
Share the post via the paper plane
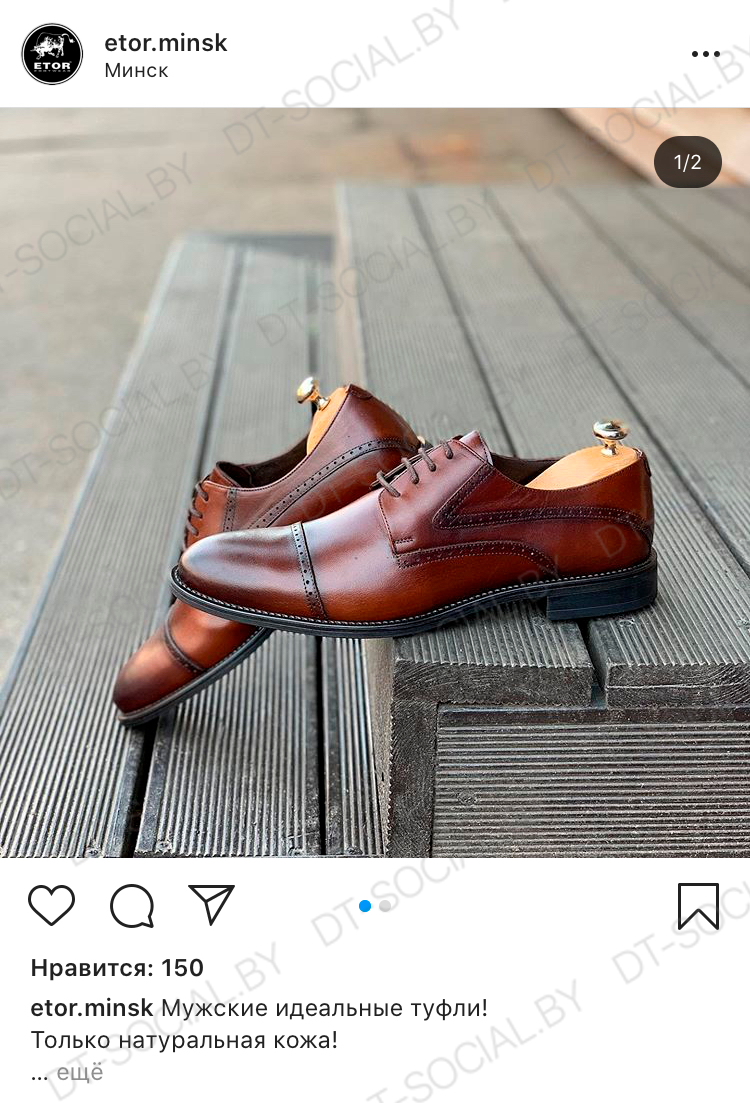[x=211, y=904]
